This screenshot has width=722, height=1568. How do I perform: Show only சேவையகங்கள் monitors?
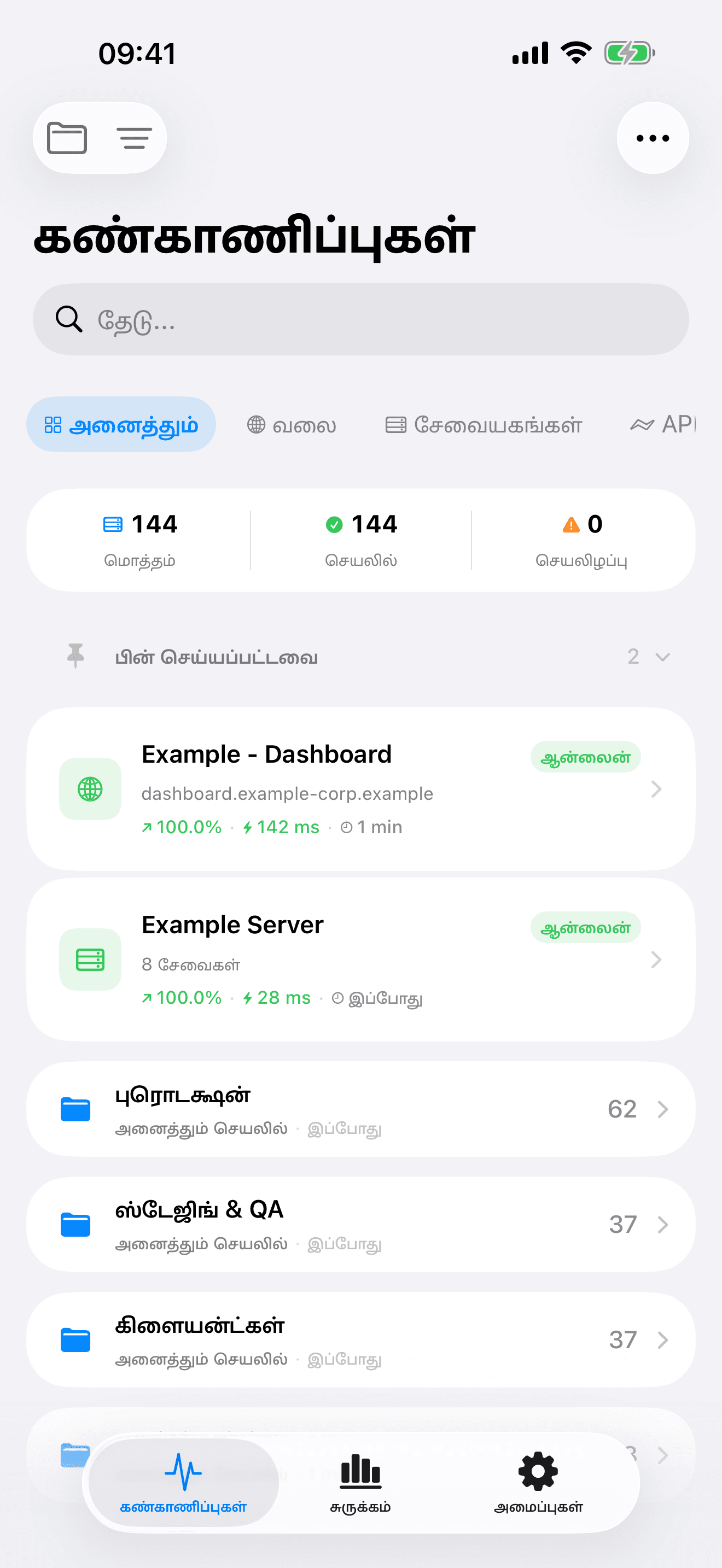(x=484, y=425)
